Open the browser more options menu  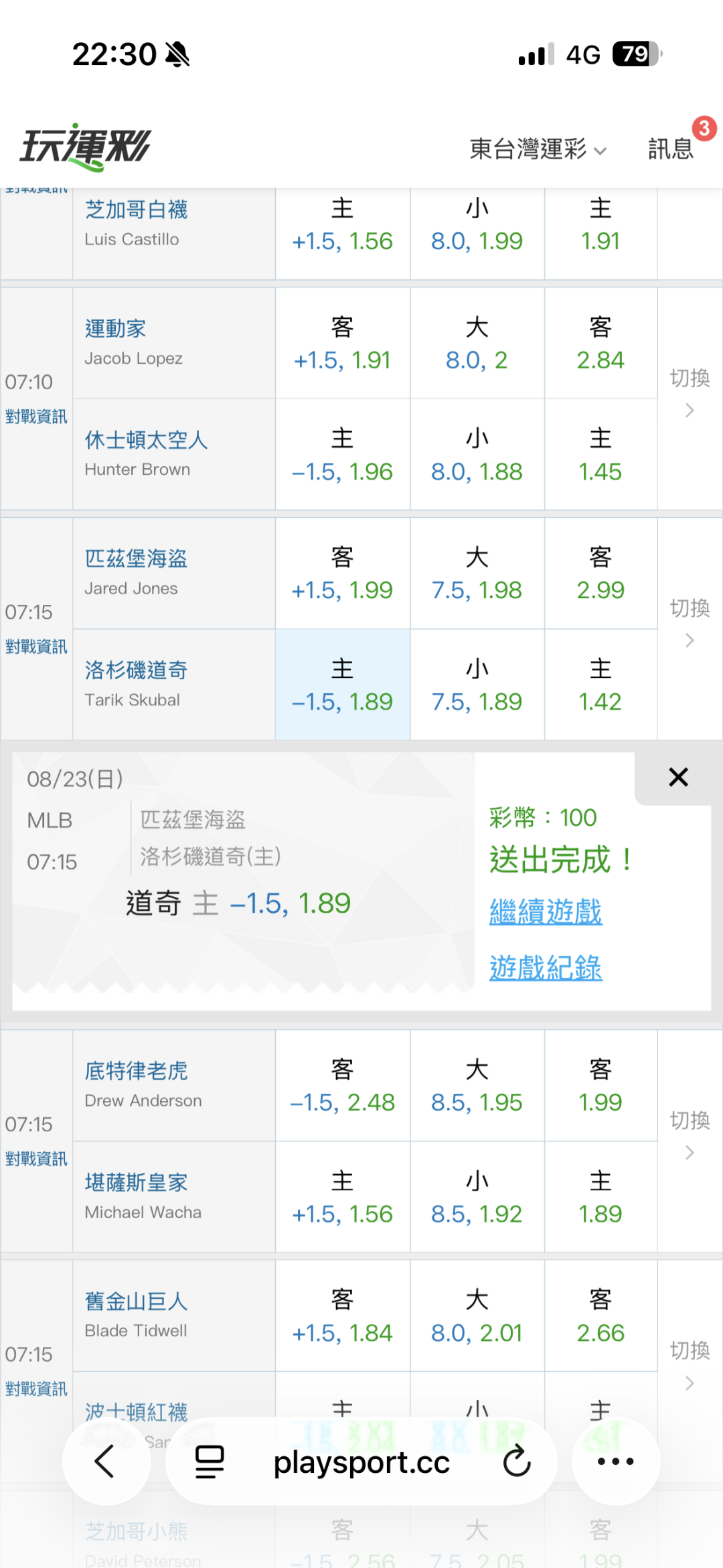click(616, 1462)
